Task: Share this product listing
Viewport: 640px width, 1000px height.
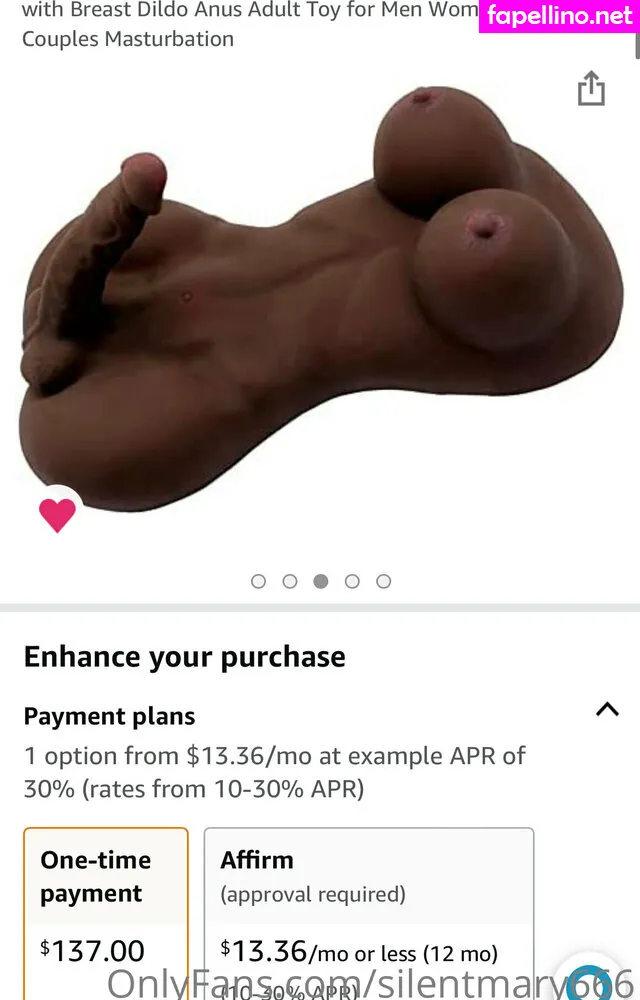Action: pyautogui.click(x=591, y=89)
